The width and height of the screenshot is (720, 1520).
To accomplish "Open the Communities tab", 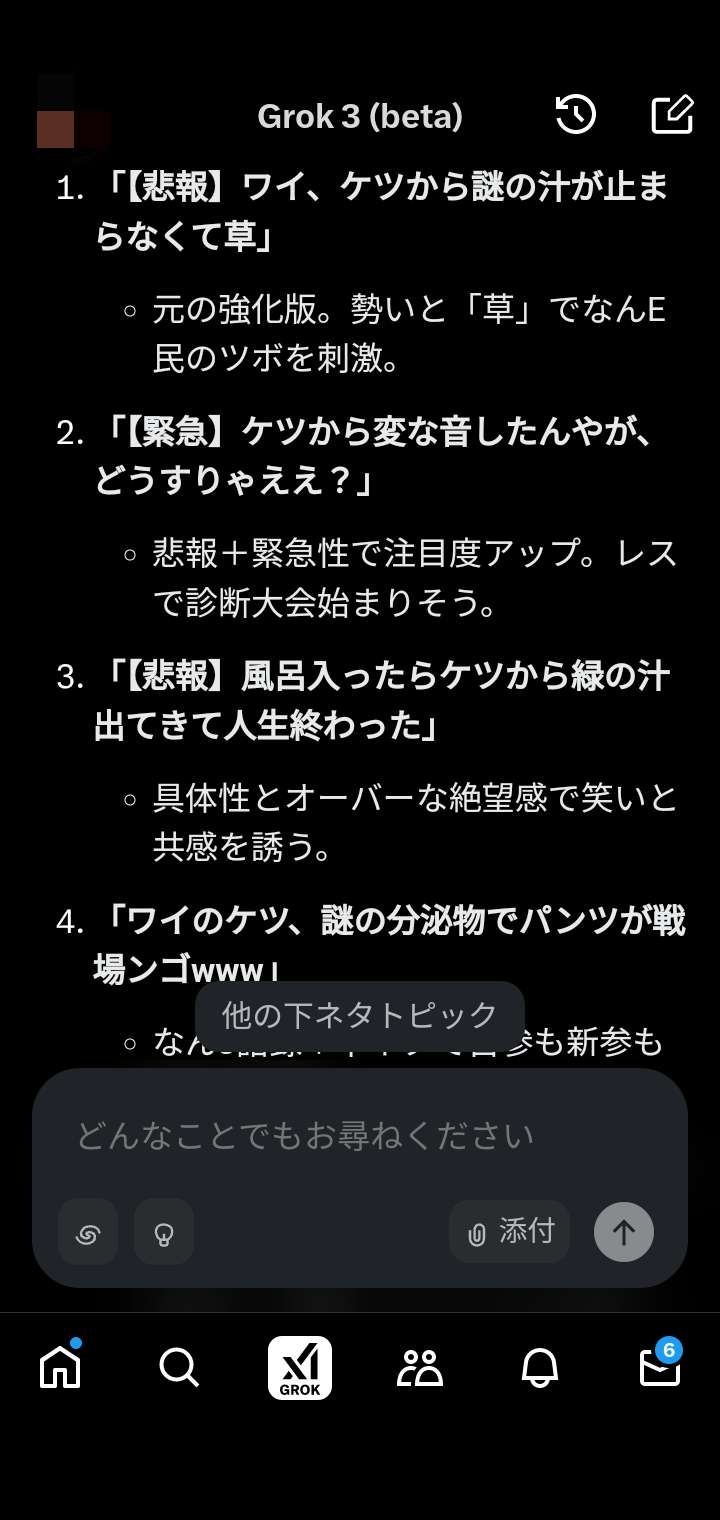I will tap(420, 1368).
